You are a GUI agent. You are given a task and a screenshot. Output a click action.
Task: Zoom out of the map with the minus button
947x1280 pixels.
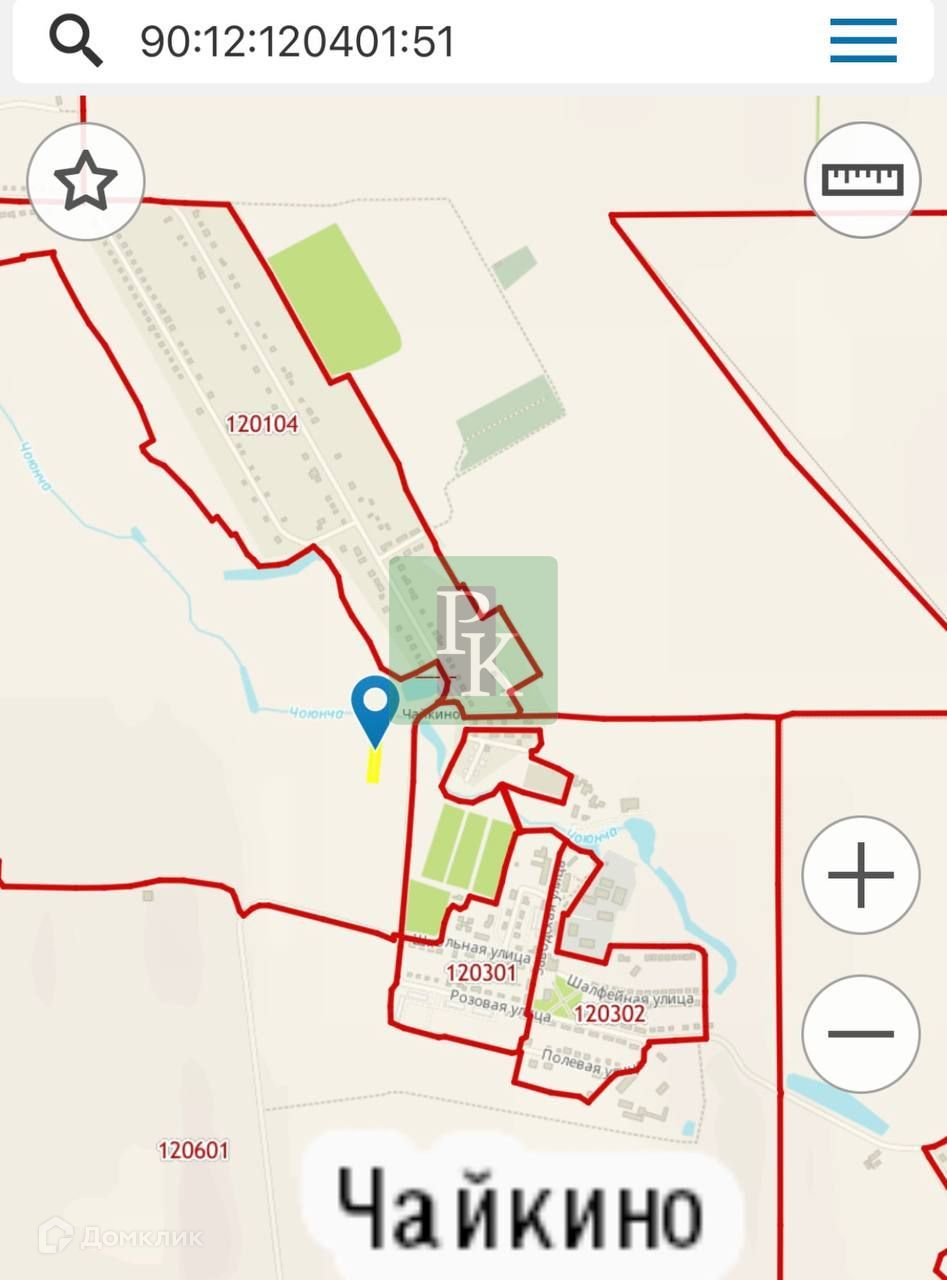click(x=861, y=1033)
